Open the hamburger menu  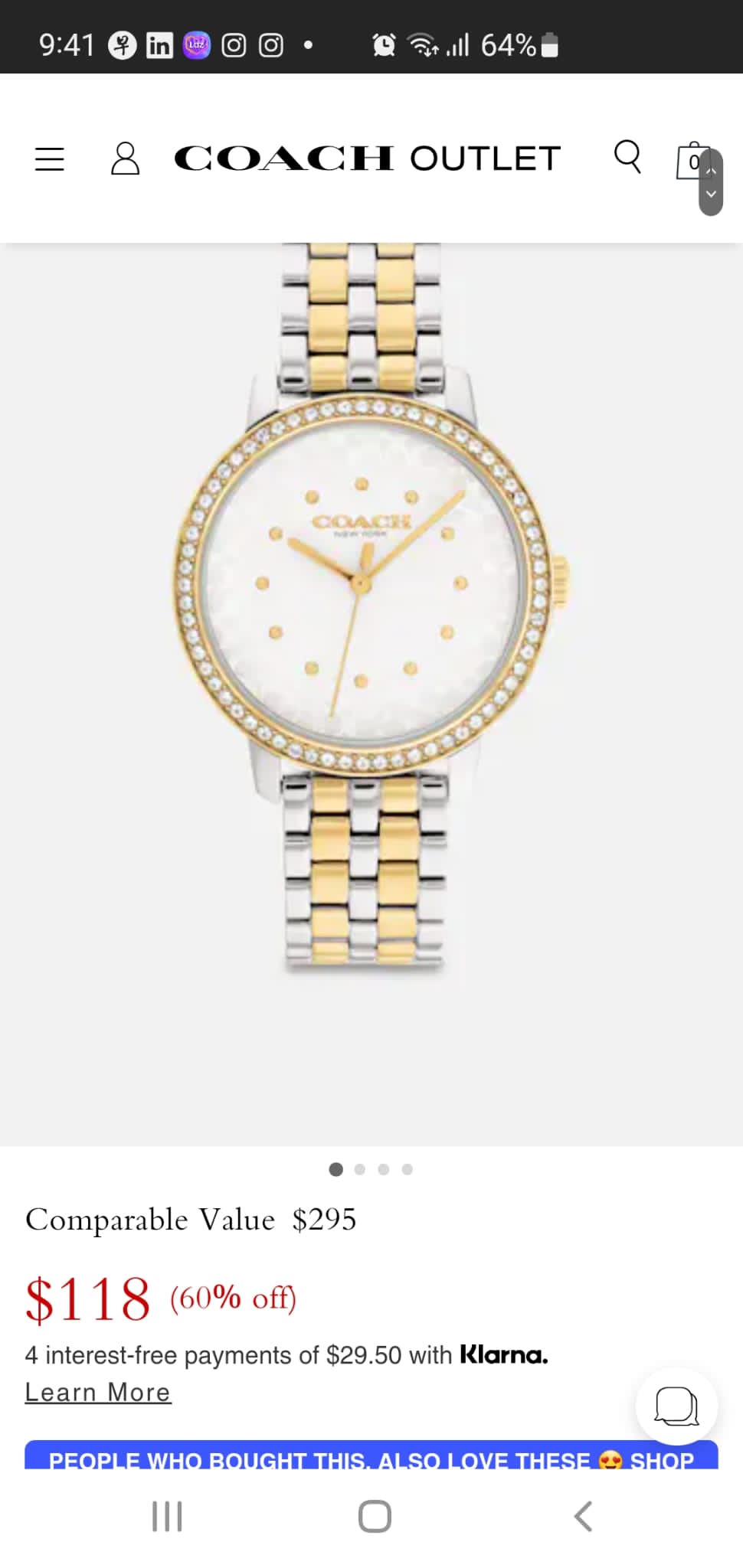[50, 158]
